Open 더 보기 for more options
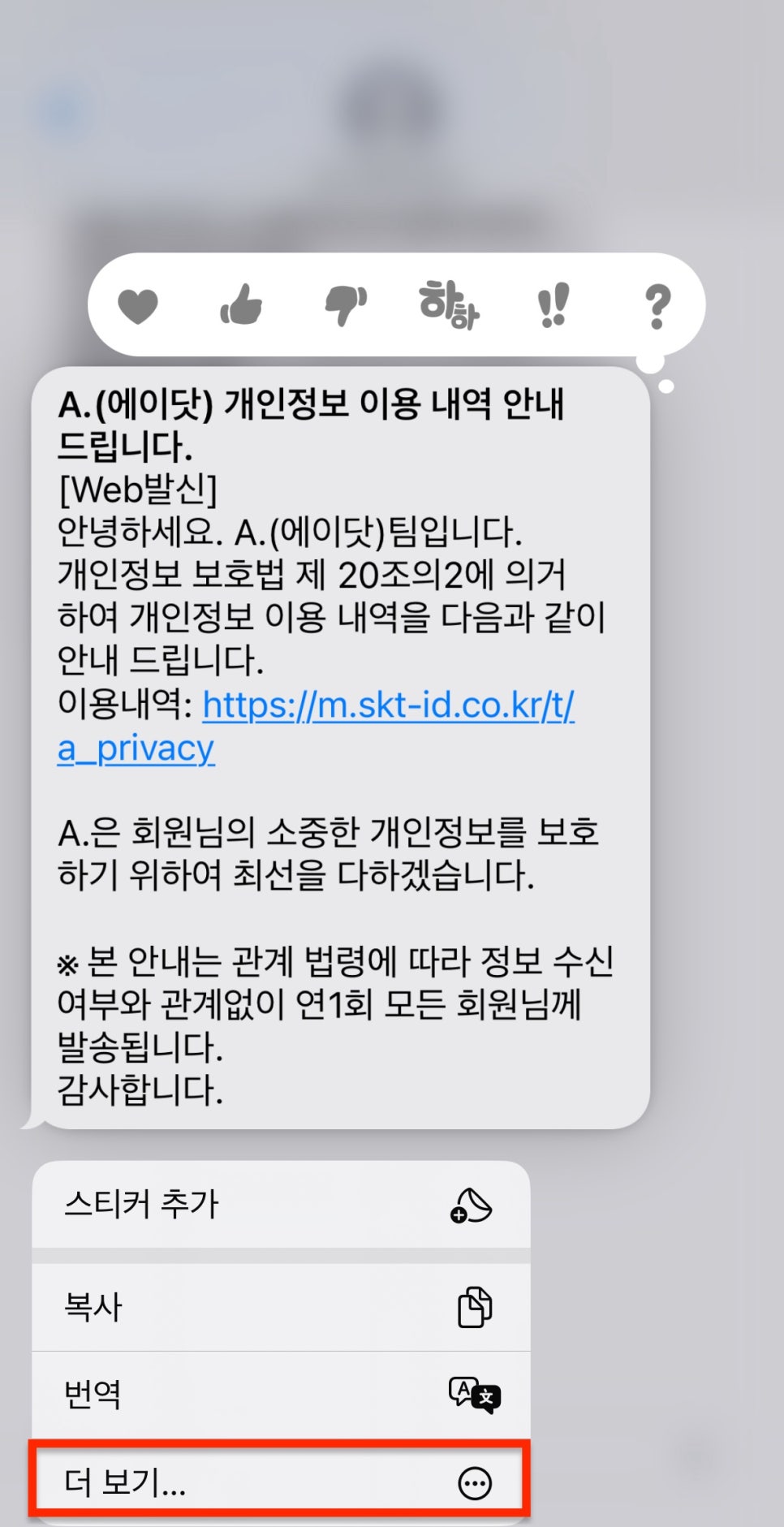The width and height of the screenshot is (784, 1527). pos(281,1482)
